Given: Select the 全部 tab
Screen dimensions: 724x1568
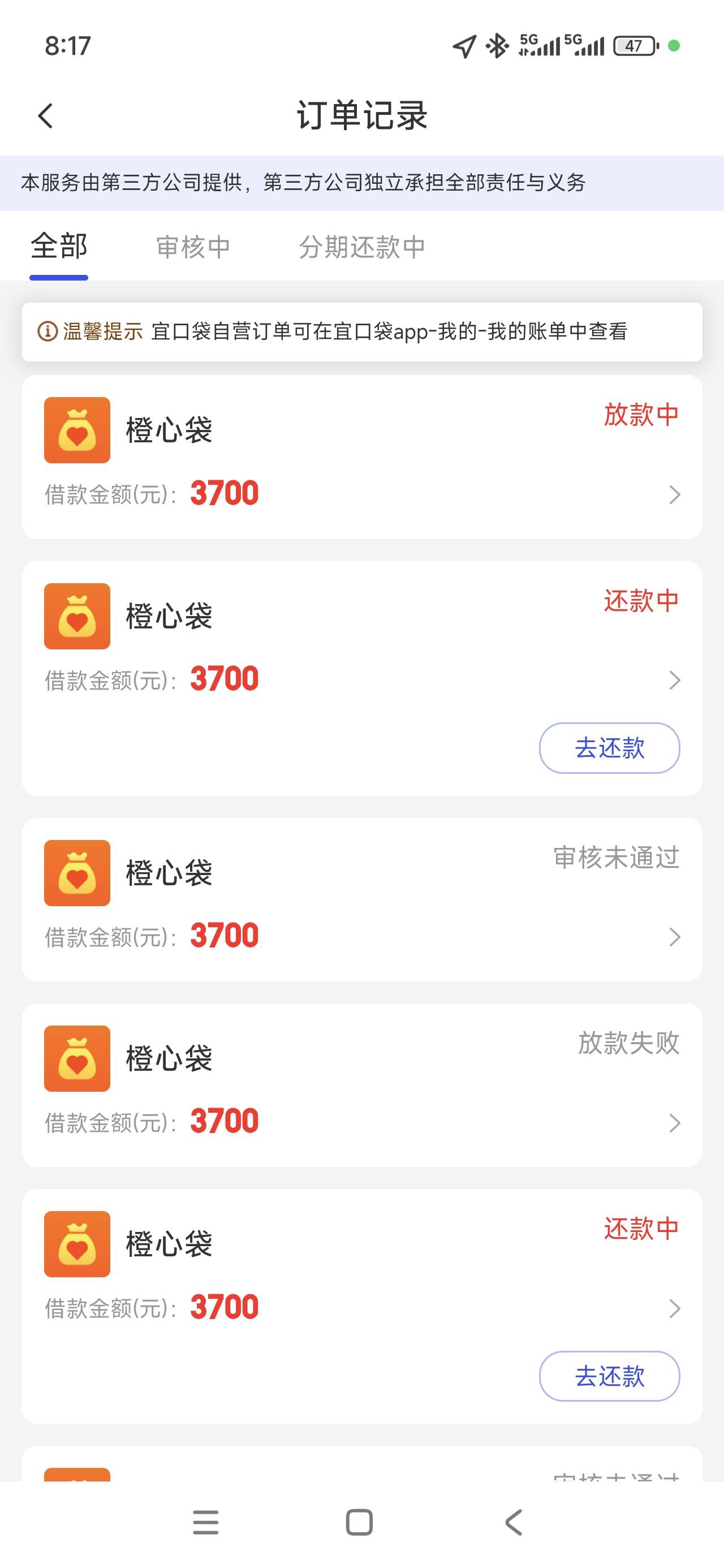Looking at the screenshot, I should (59, 247).
